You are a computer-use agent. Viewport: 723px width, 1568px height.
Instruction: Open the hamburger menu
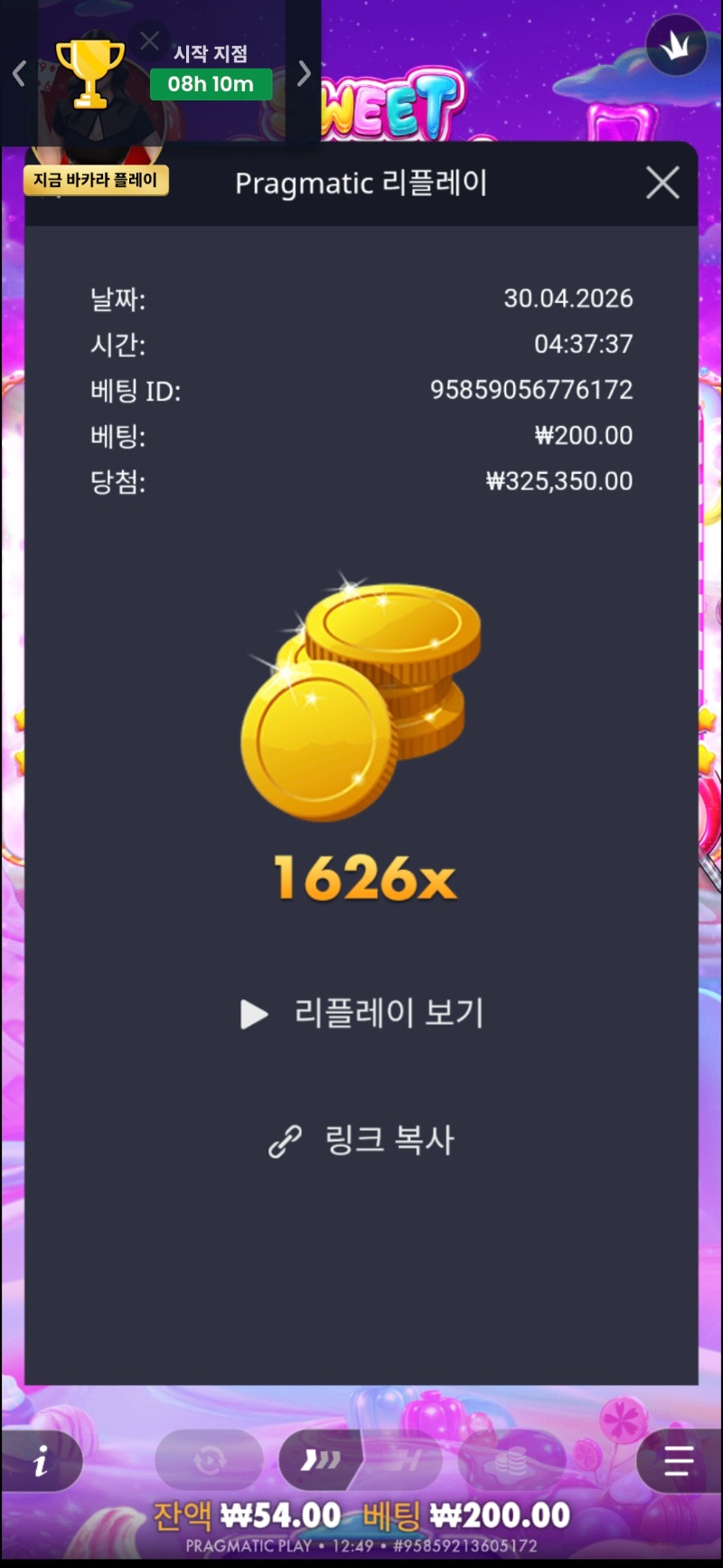(x=678, y=1459)
